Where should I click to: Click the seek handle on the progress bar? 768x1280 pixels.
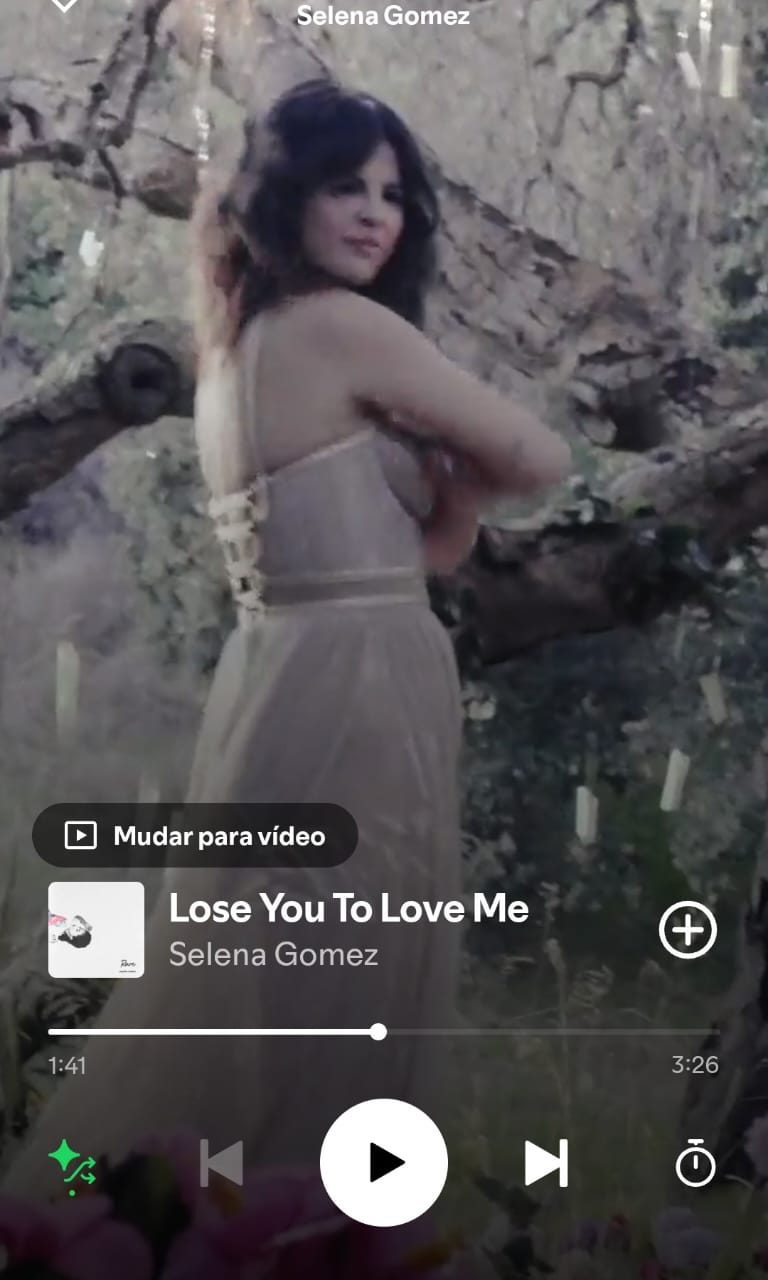pyautogui.click(x=377, y=1030)
